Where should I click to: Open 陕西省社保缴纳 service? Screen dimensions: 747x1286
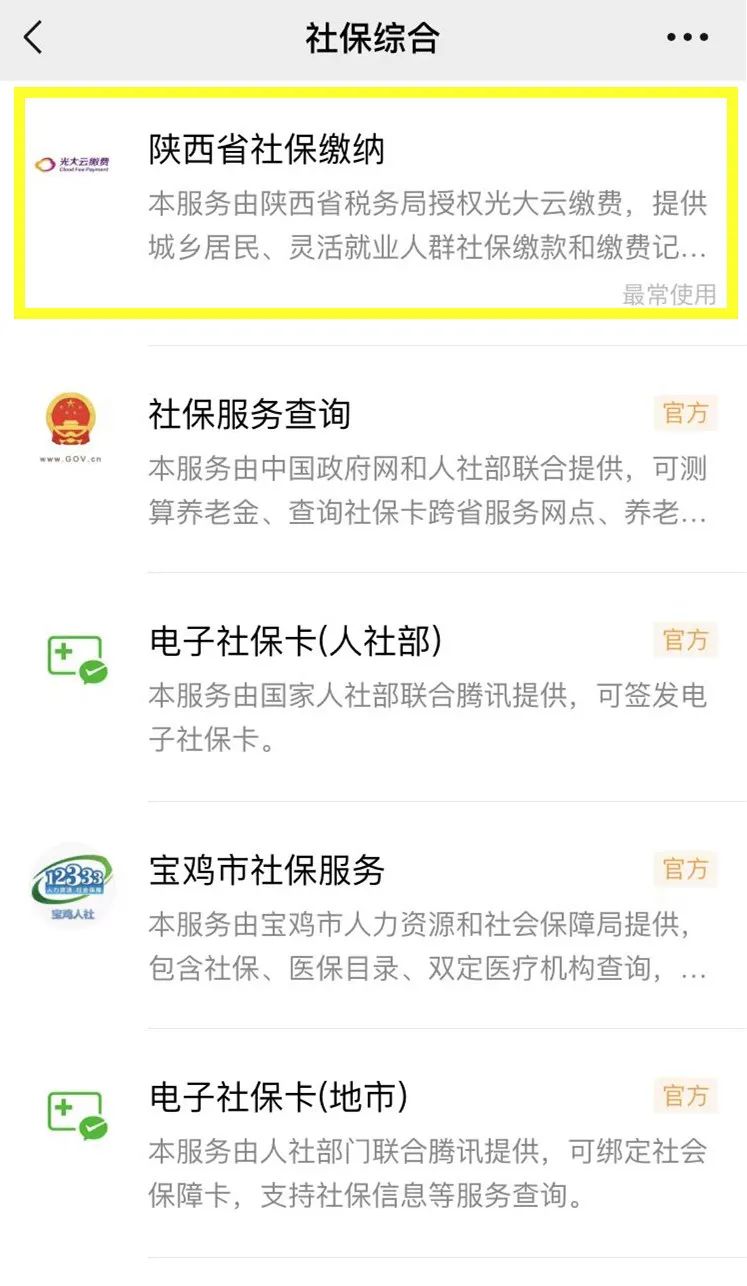pyautogui.click(x=374, y=203)
